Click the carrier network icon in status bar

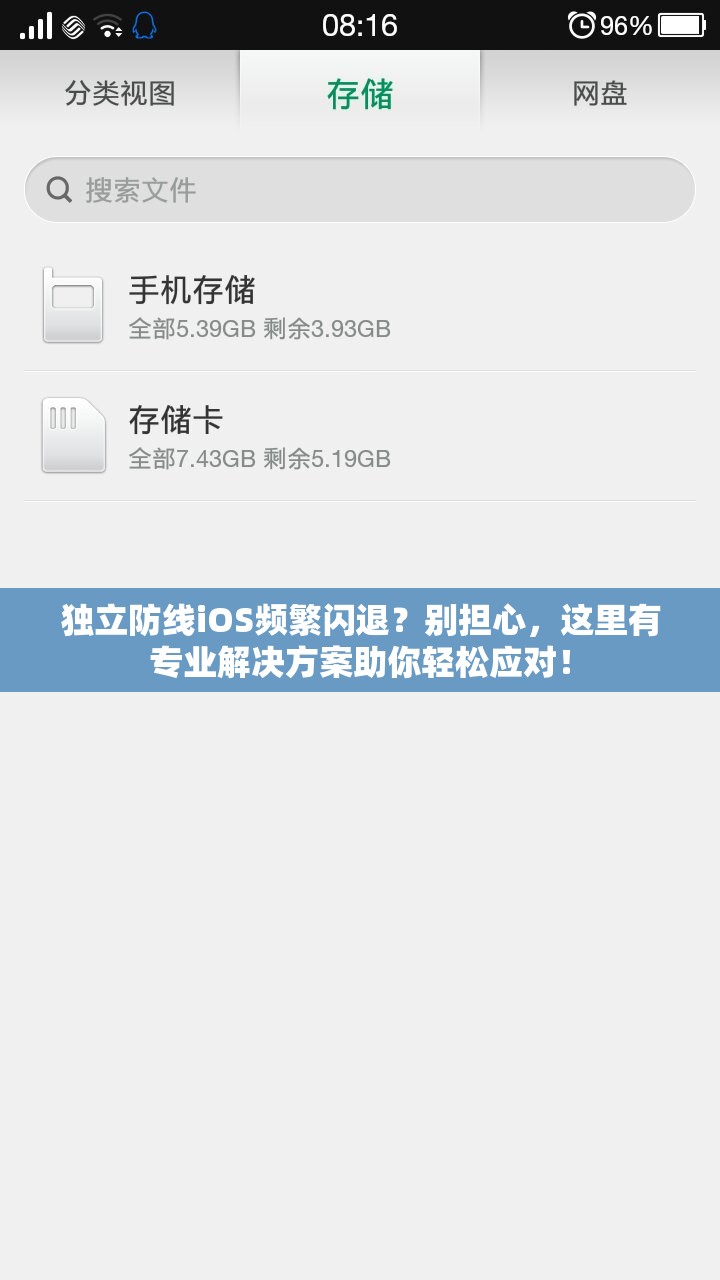[71, 25]
